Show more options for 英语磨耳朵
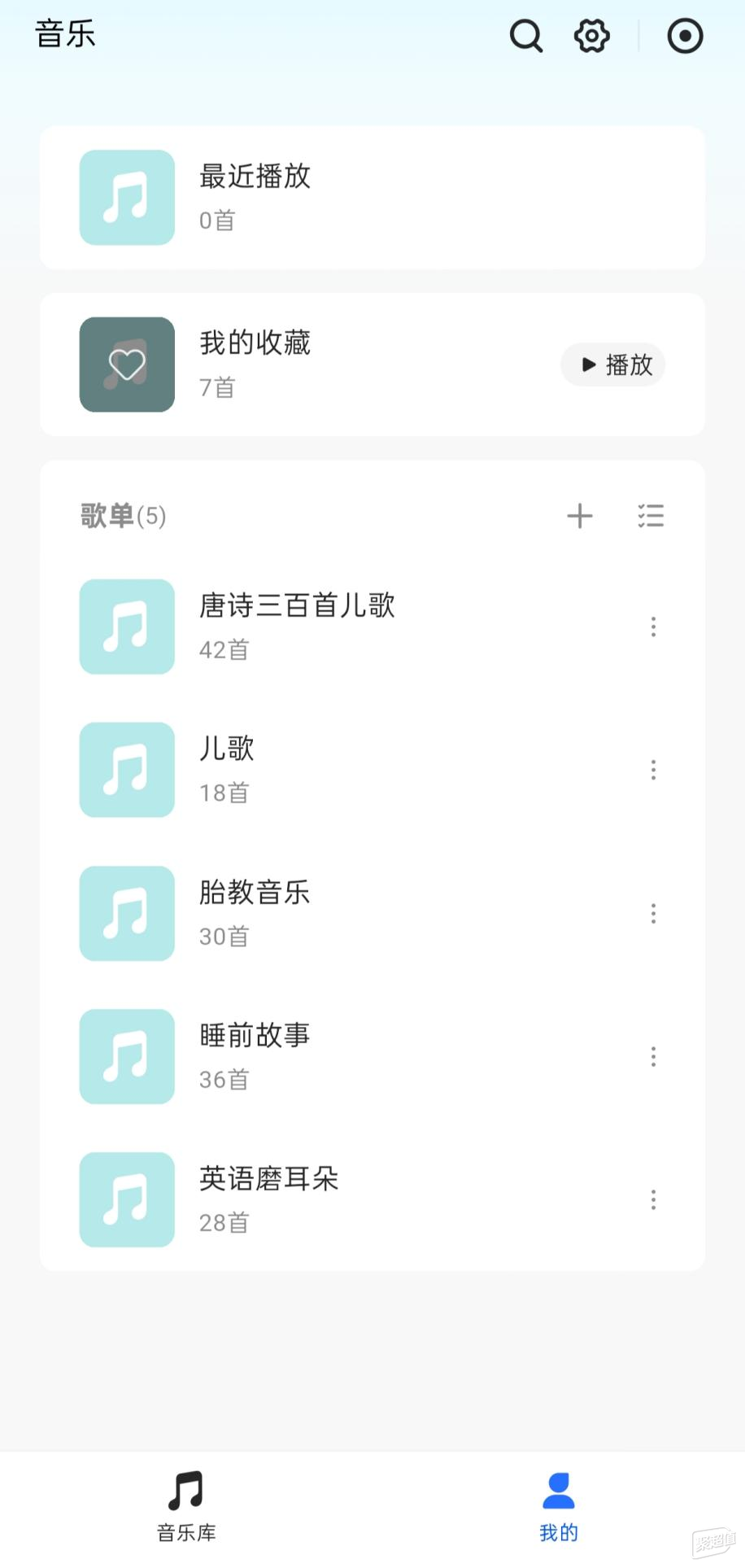The height and width of the screenshot is (1568, 745). click(653, 1199)
